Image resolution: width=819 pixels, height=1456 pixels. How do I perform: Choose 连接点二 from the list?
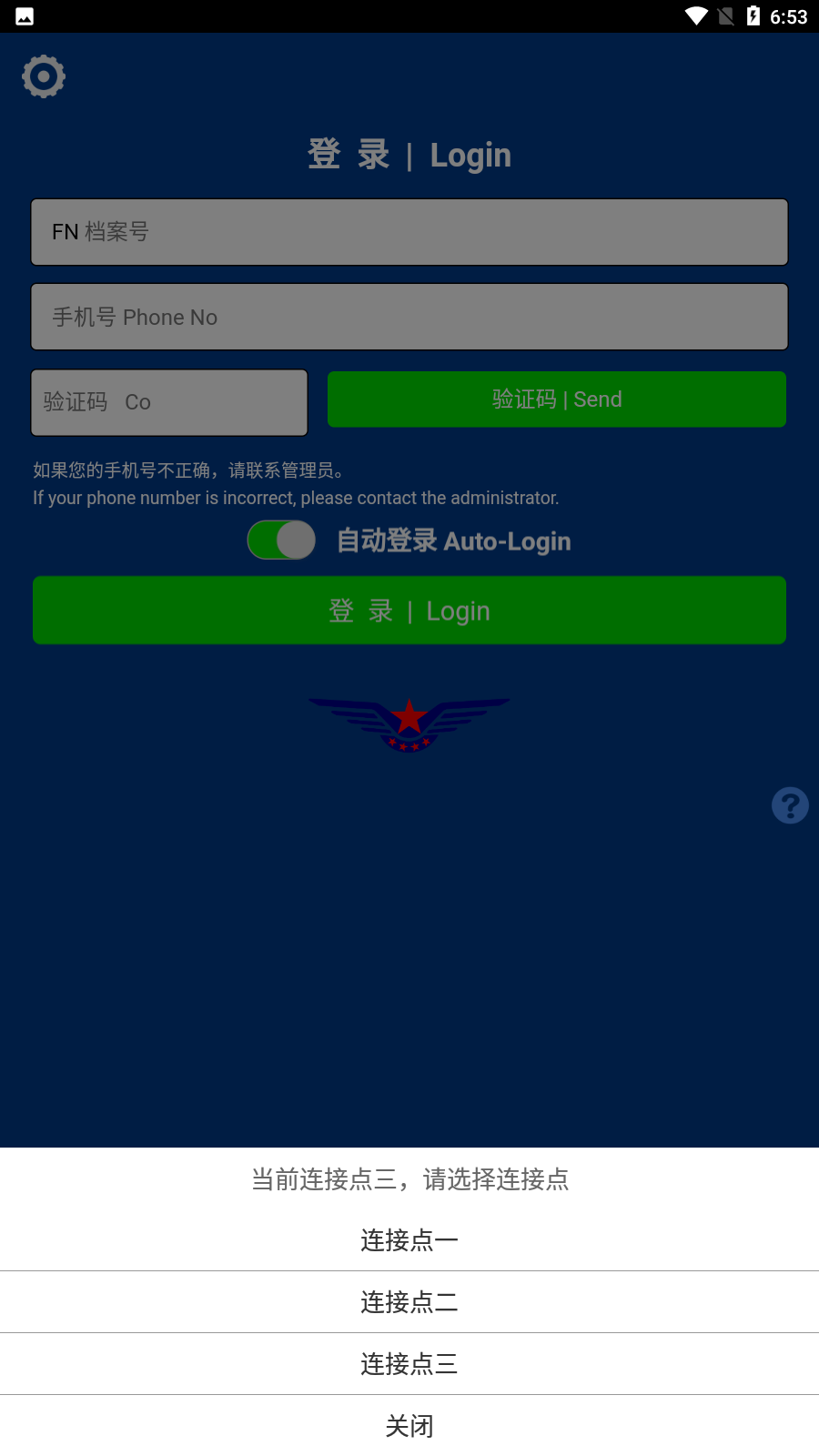[x=409, y=1302]
